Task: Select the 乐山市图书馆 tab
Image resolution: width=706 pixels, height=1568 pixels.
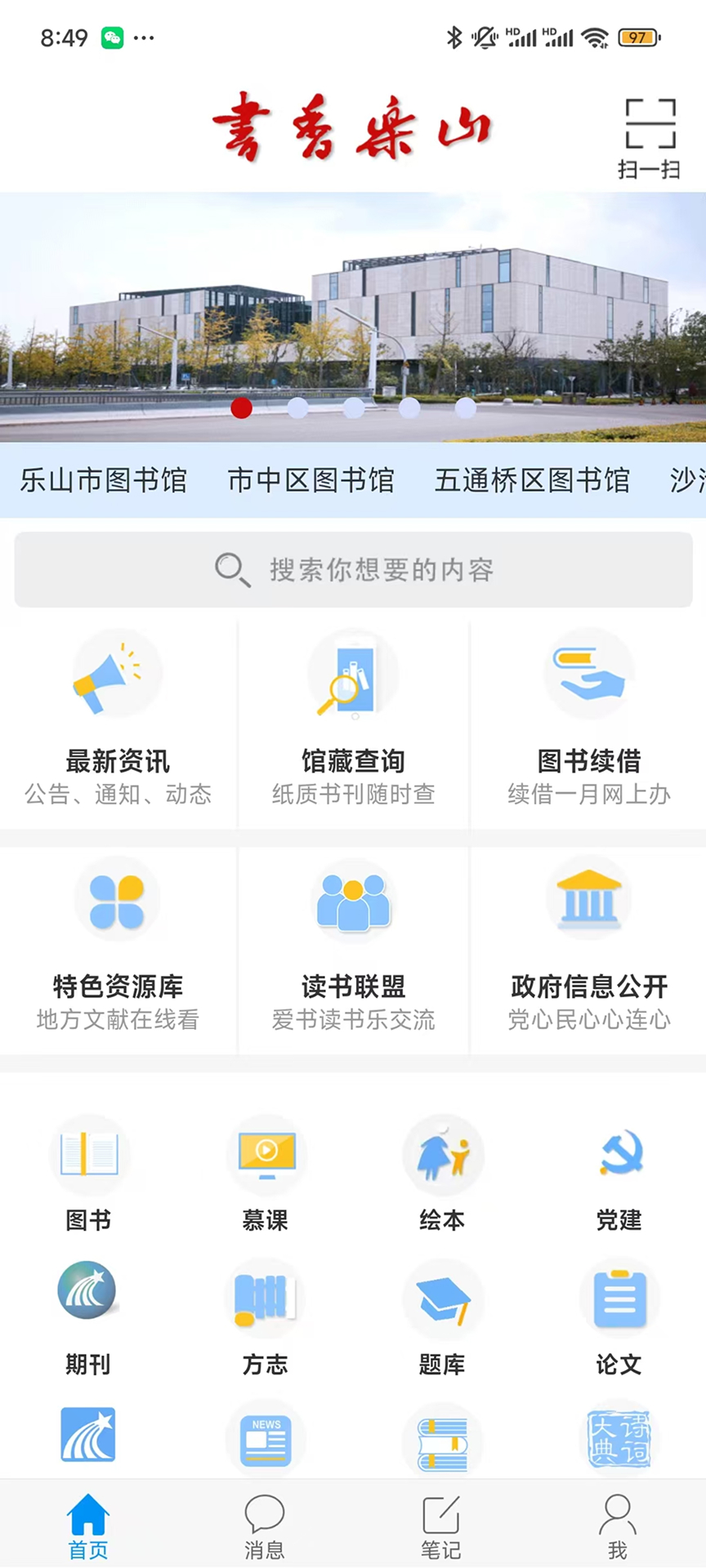Action: 103,480
